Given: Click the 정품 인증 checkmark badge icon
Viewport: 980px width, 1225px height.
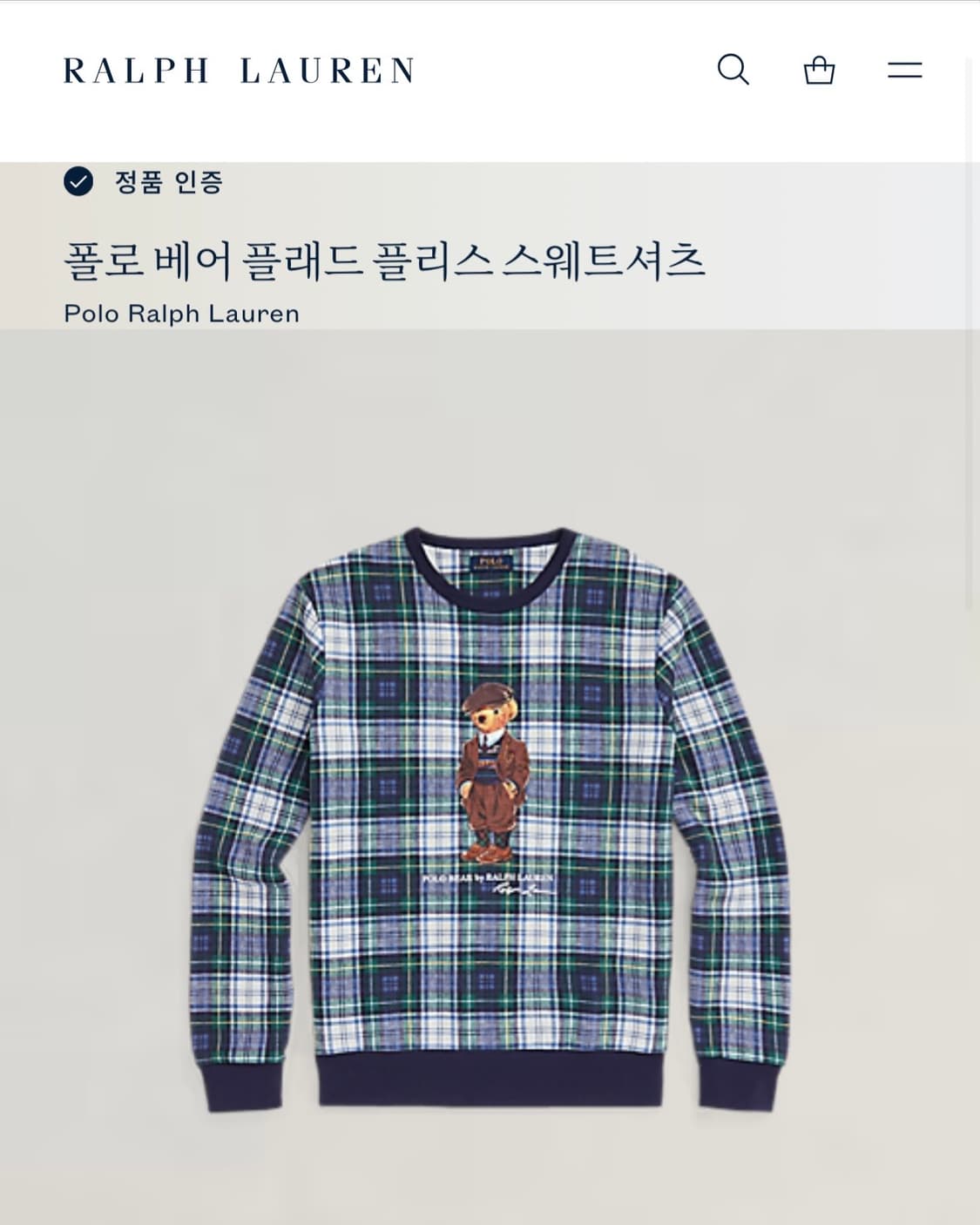Looking at the screenshot, I should point(79,183).
